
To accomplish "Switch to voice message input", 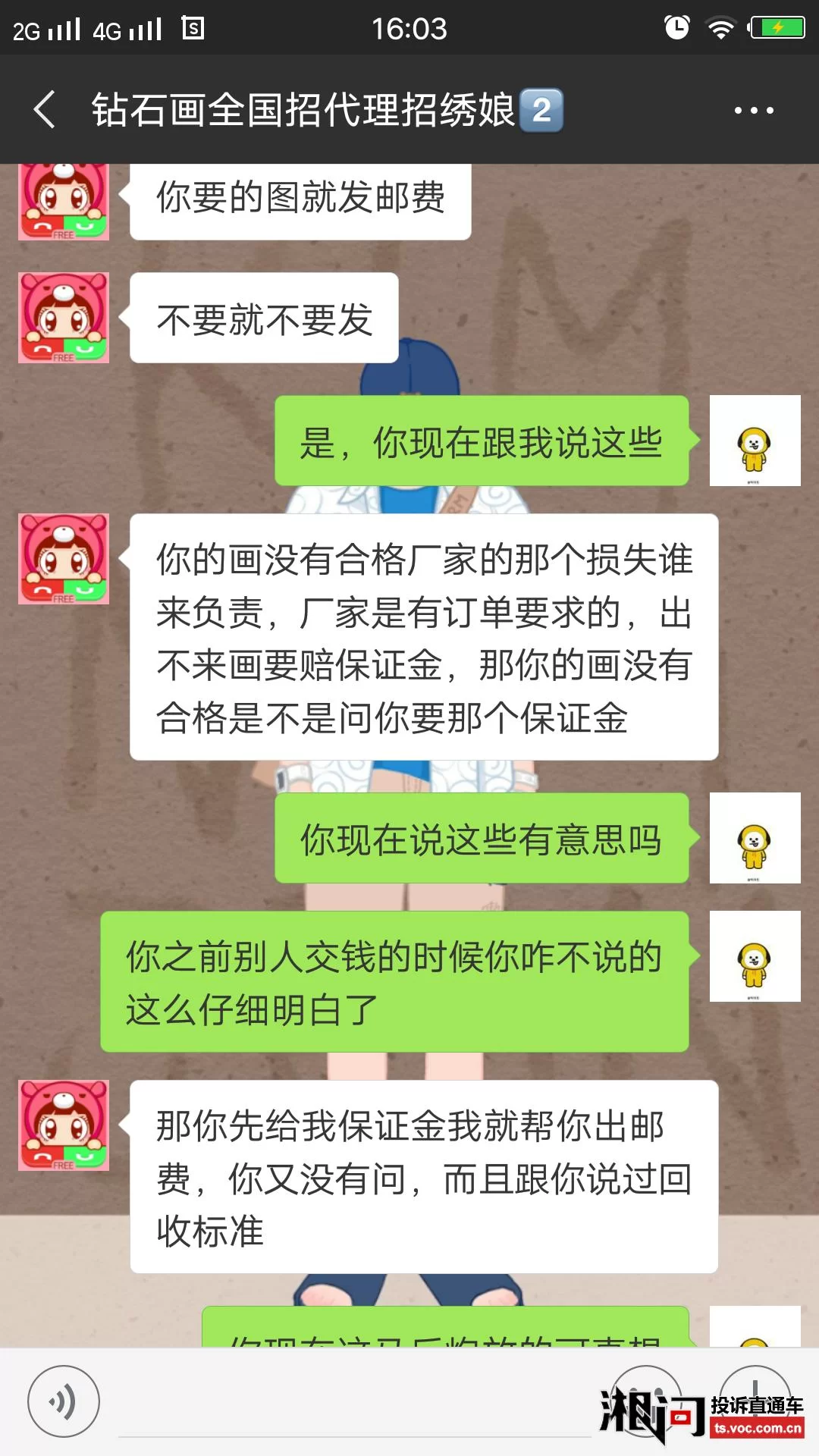I will point(64,1401).
